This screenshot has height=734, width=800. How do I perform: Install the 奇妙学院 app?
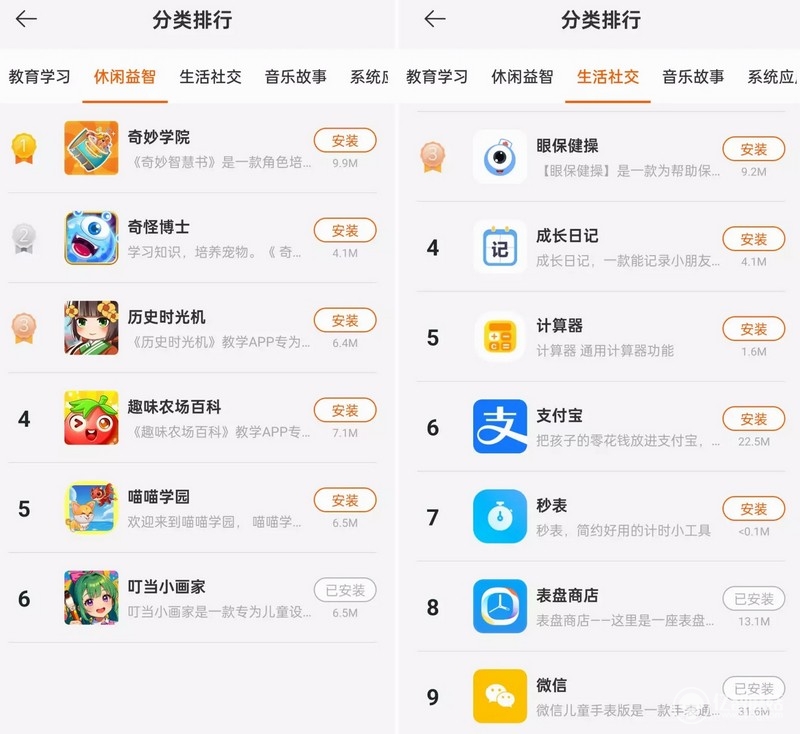tap(345, 140)
